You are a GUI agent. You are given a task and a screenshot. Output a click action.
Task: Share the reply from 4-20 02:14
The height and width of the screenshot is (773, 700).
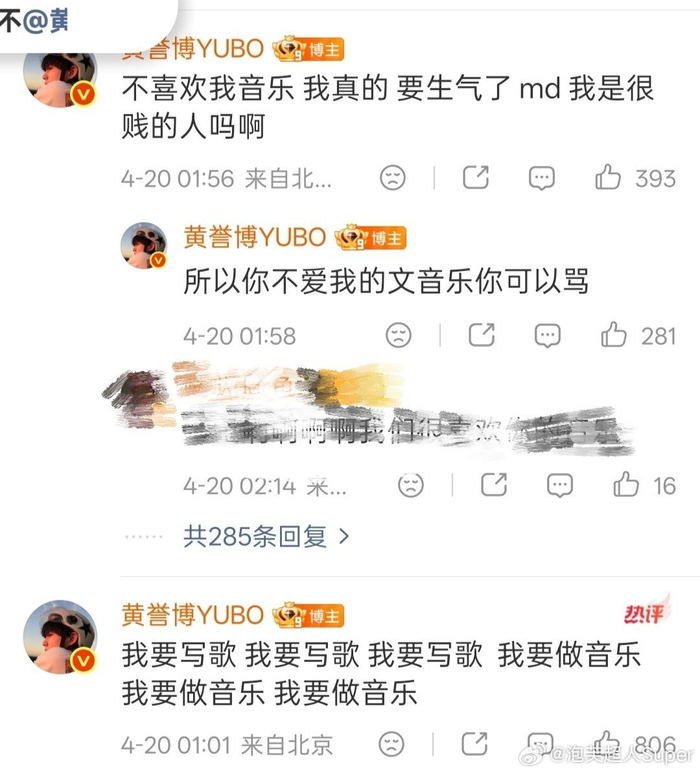[x=494, y=486]
